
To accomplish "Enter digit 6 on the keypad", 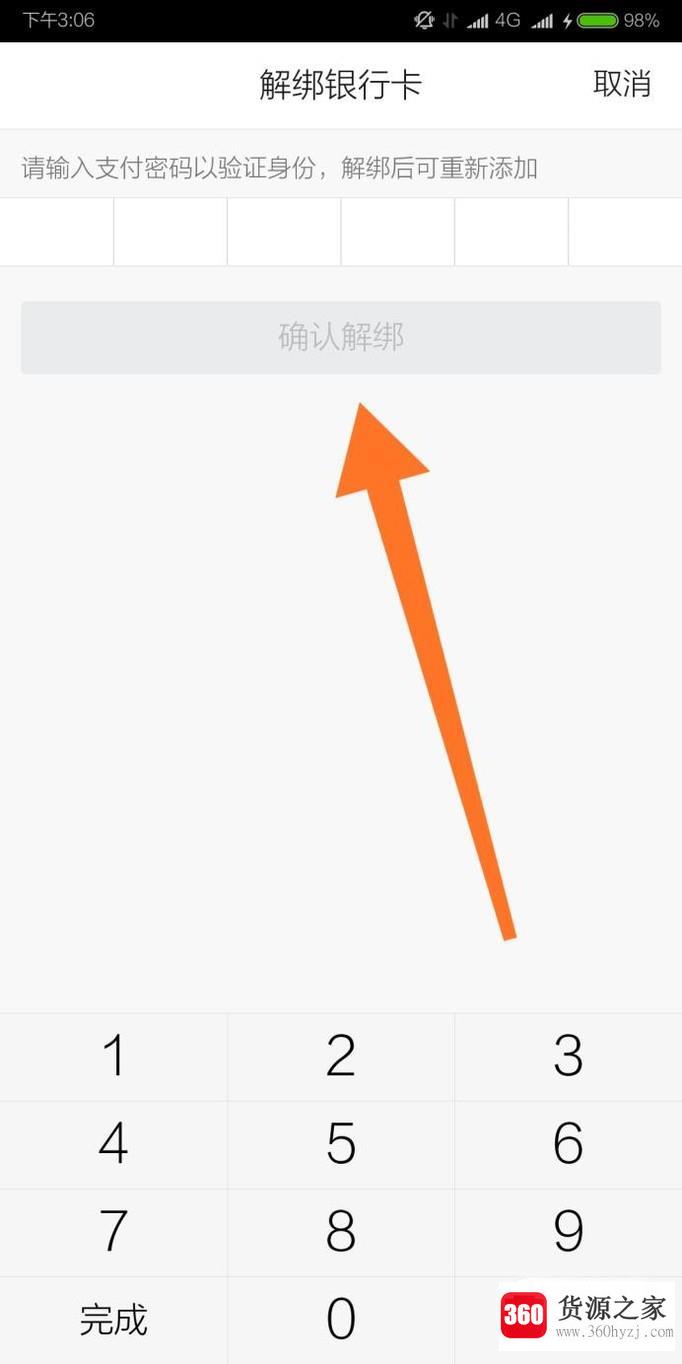I will [x=568, y=1144].
